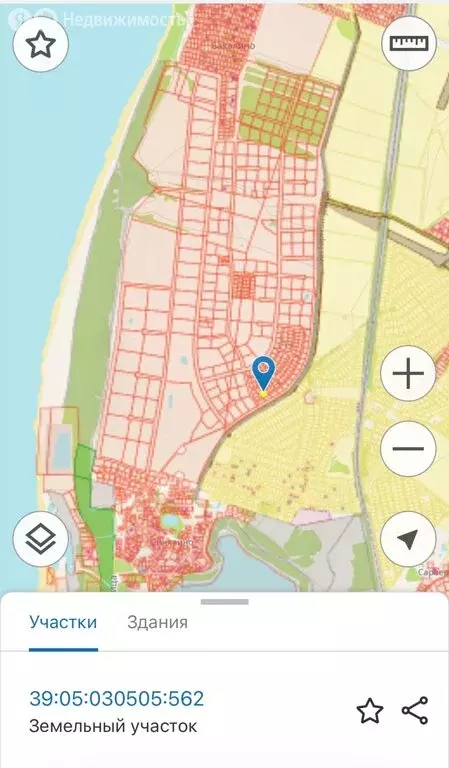The height and width of the screenshot is (768, 449).
Task: Add parcel 39:05:030505:562 to favorites
Action: coord(369,711)
